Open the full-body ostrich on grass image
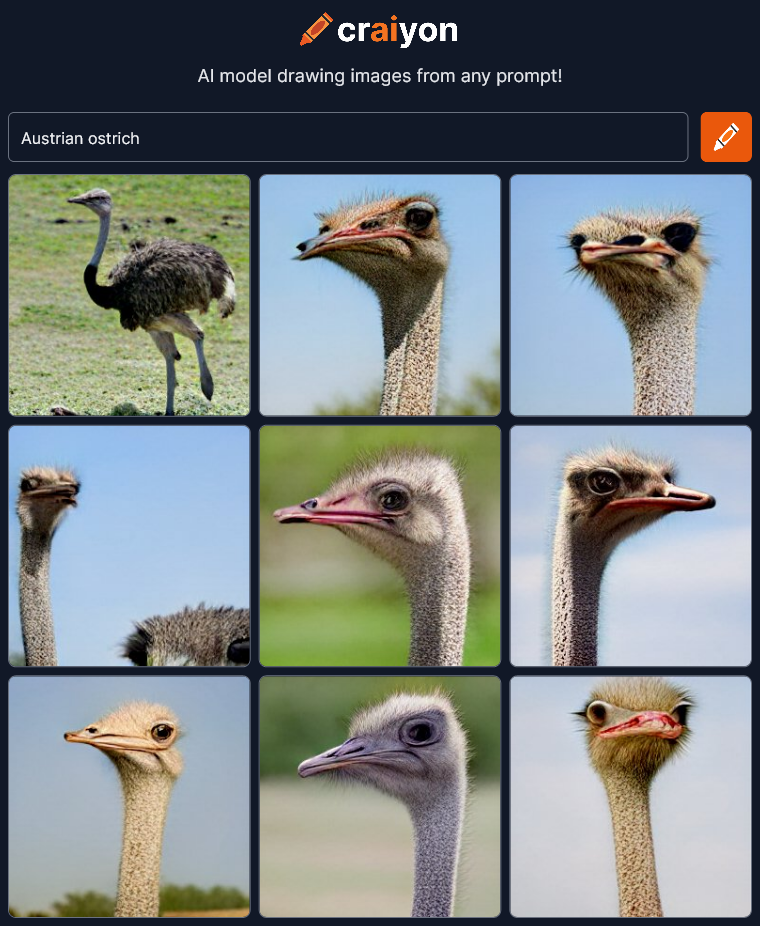Viewport: 760px width, 926px height. [x=129, y=295]
